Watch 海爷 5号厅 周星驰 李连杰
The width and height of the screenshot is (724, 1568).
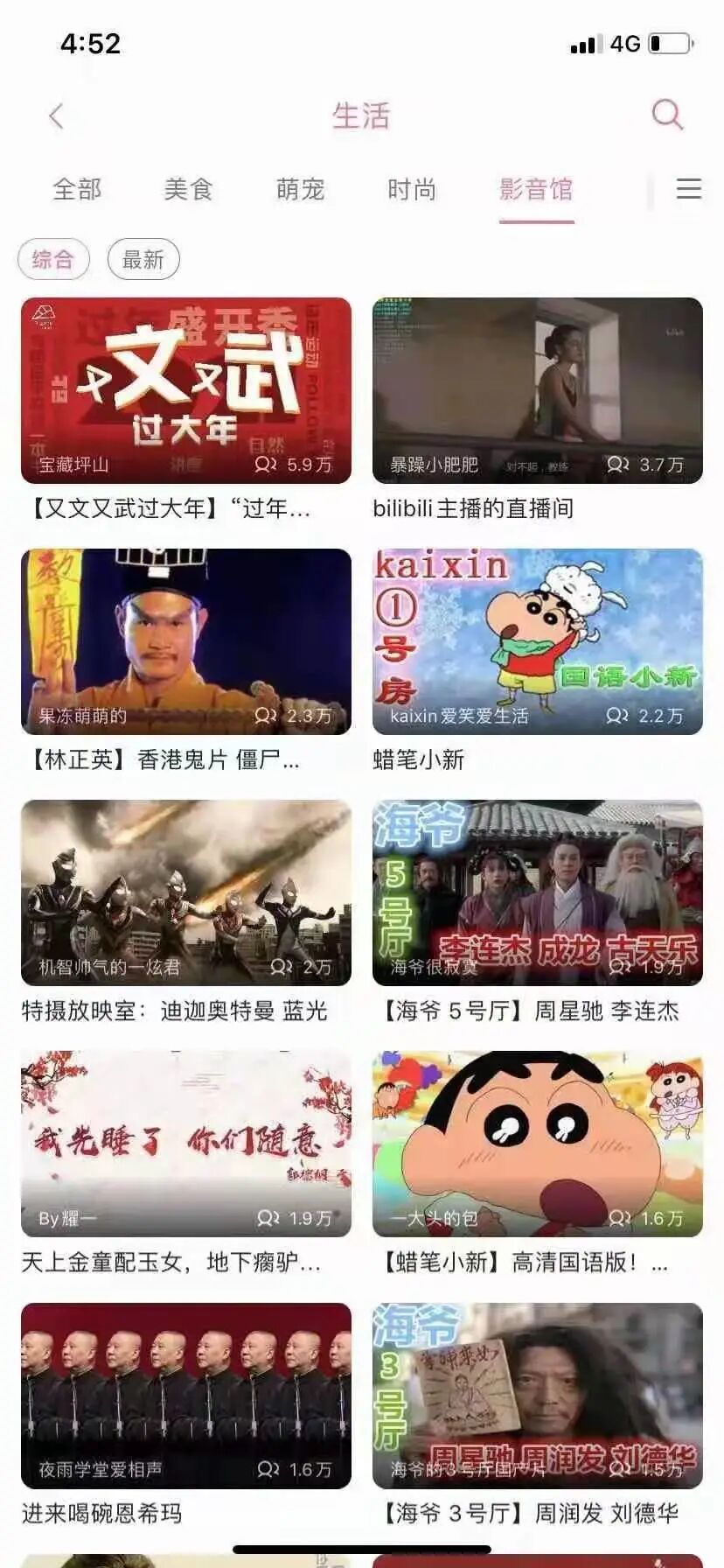coord(537,892)
